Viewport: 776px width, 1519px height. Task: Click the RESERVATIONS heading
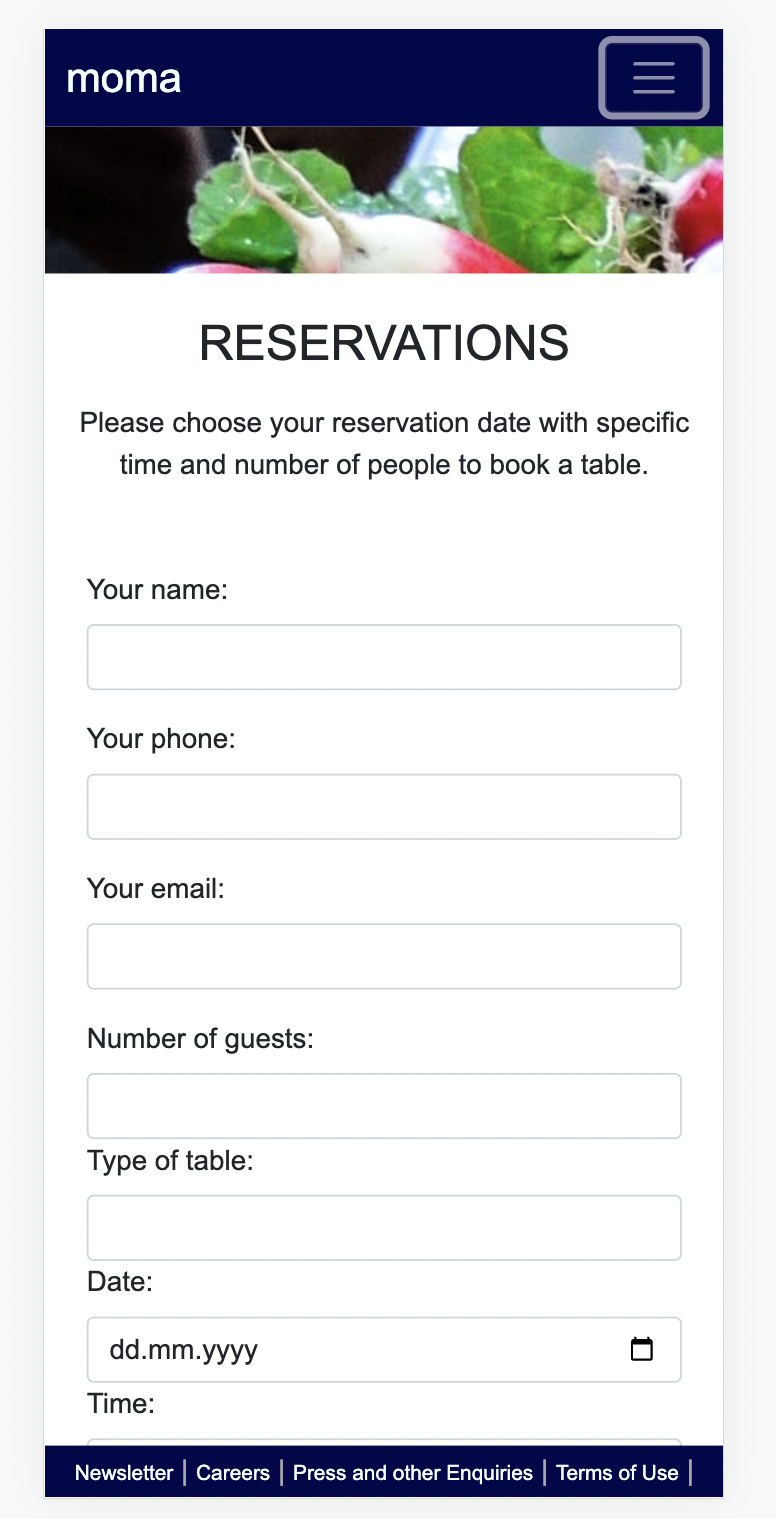click(384, 343)
